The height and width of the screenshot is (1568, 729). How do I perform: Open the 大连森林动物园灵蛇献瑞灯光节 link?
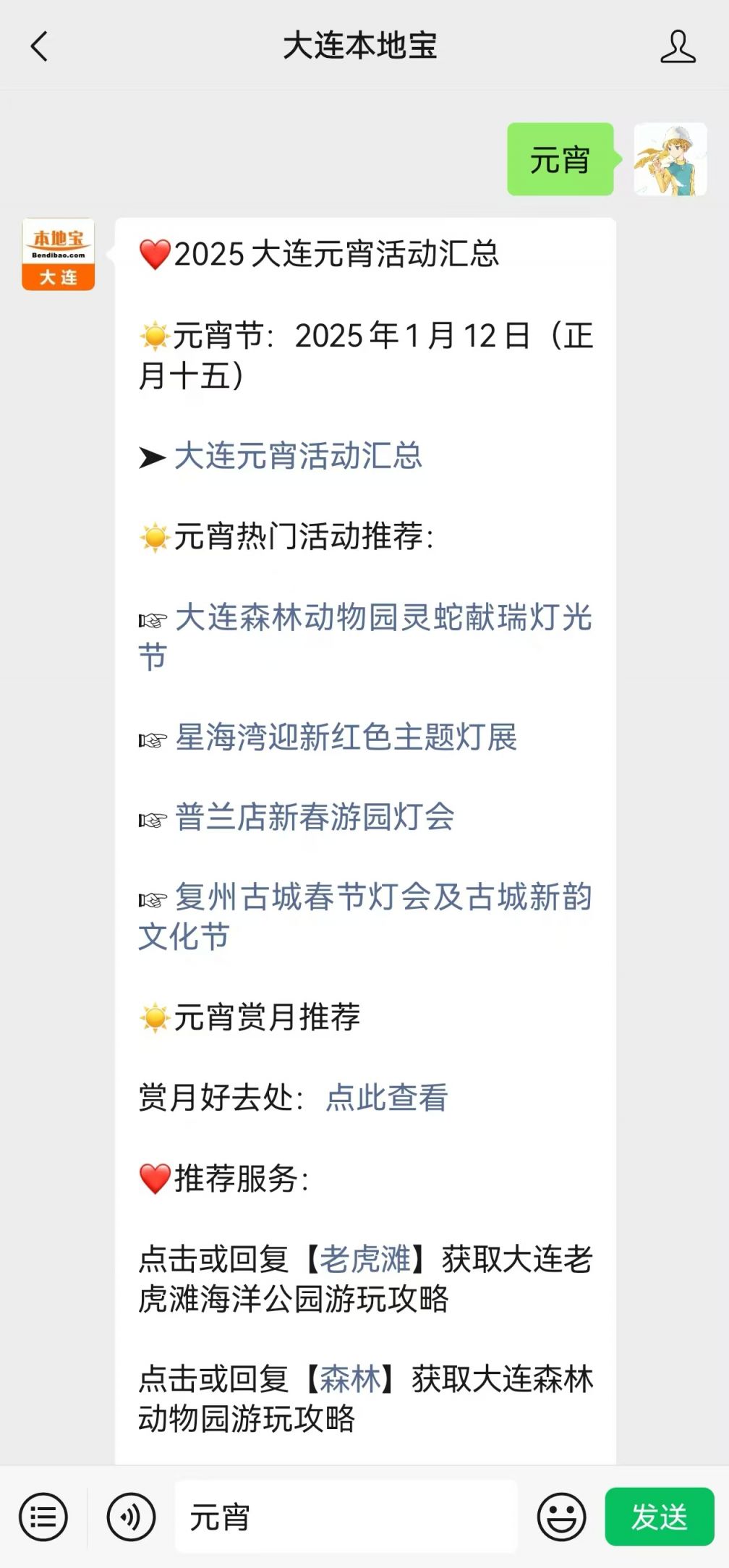365,637
